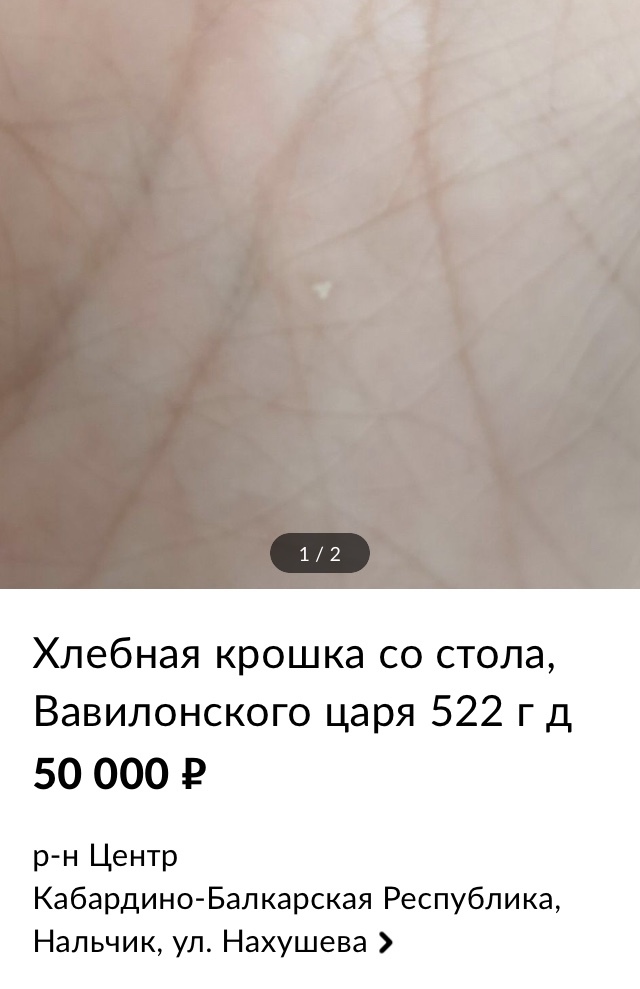Open the listing photo full screen

[320, 290]
